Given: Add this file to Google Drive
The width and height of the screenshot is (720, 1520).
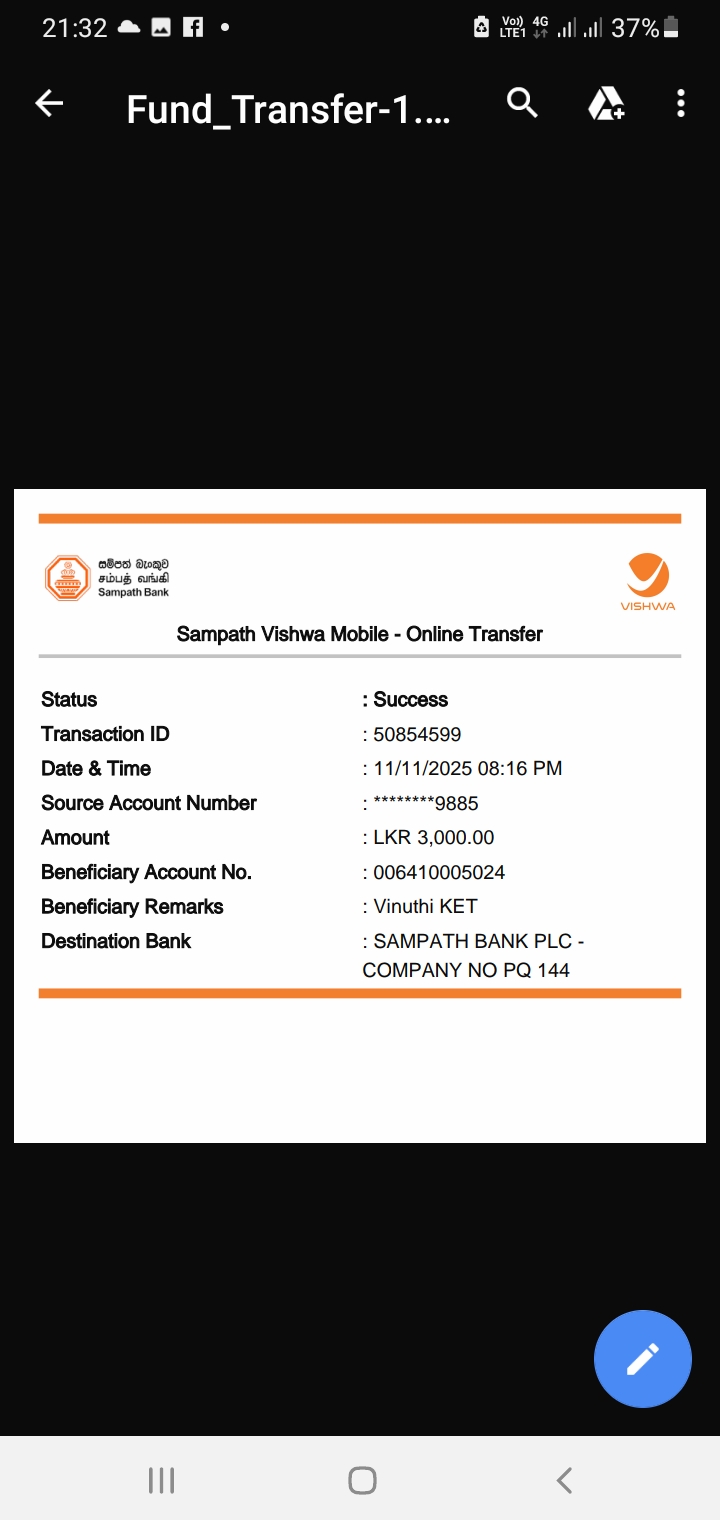Looking at the screenshot, I should pos(606,103).
